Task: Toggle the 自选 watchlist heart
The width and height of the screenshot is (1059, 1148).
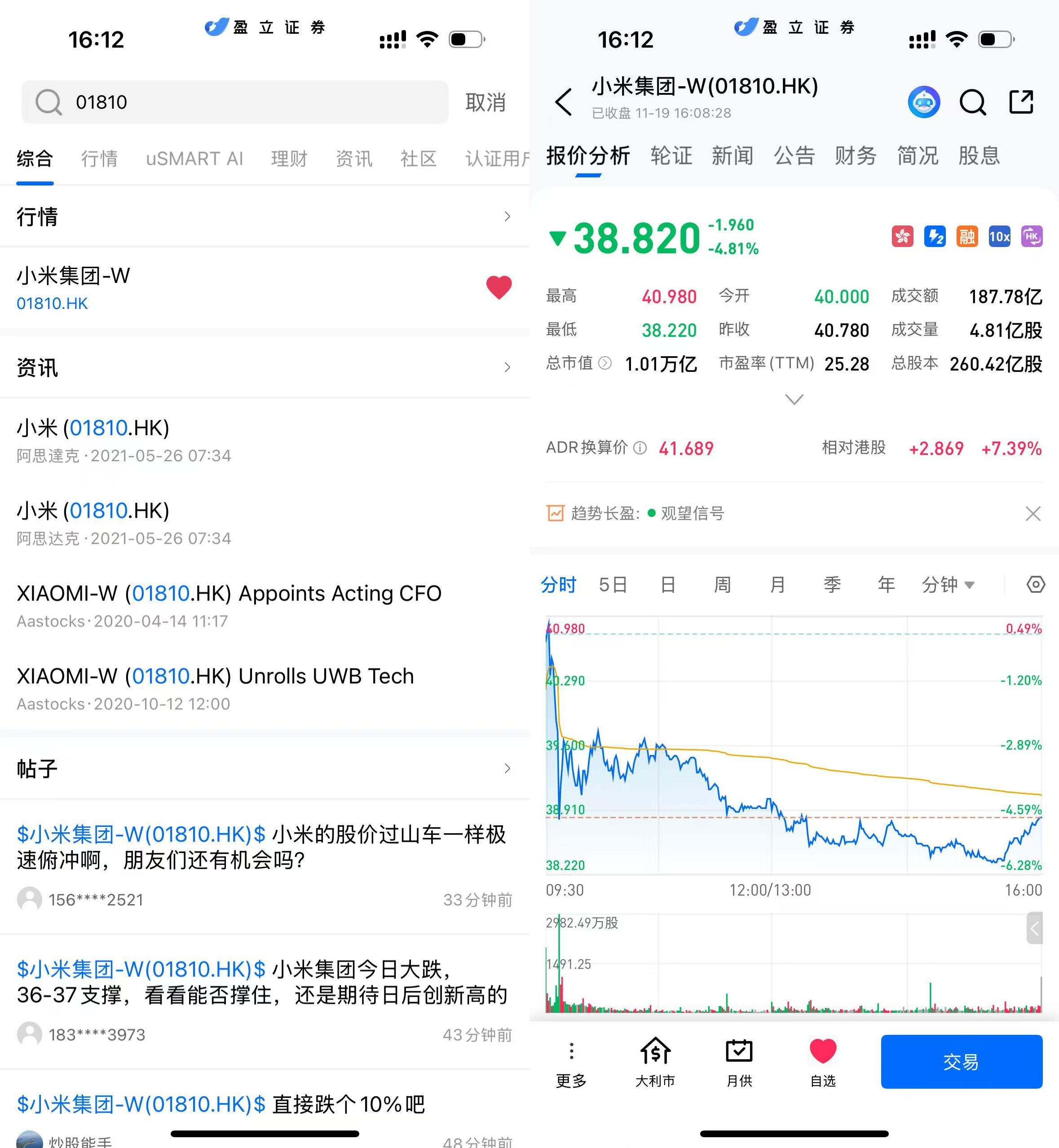Action: click(823, 1061)
